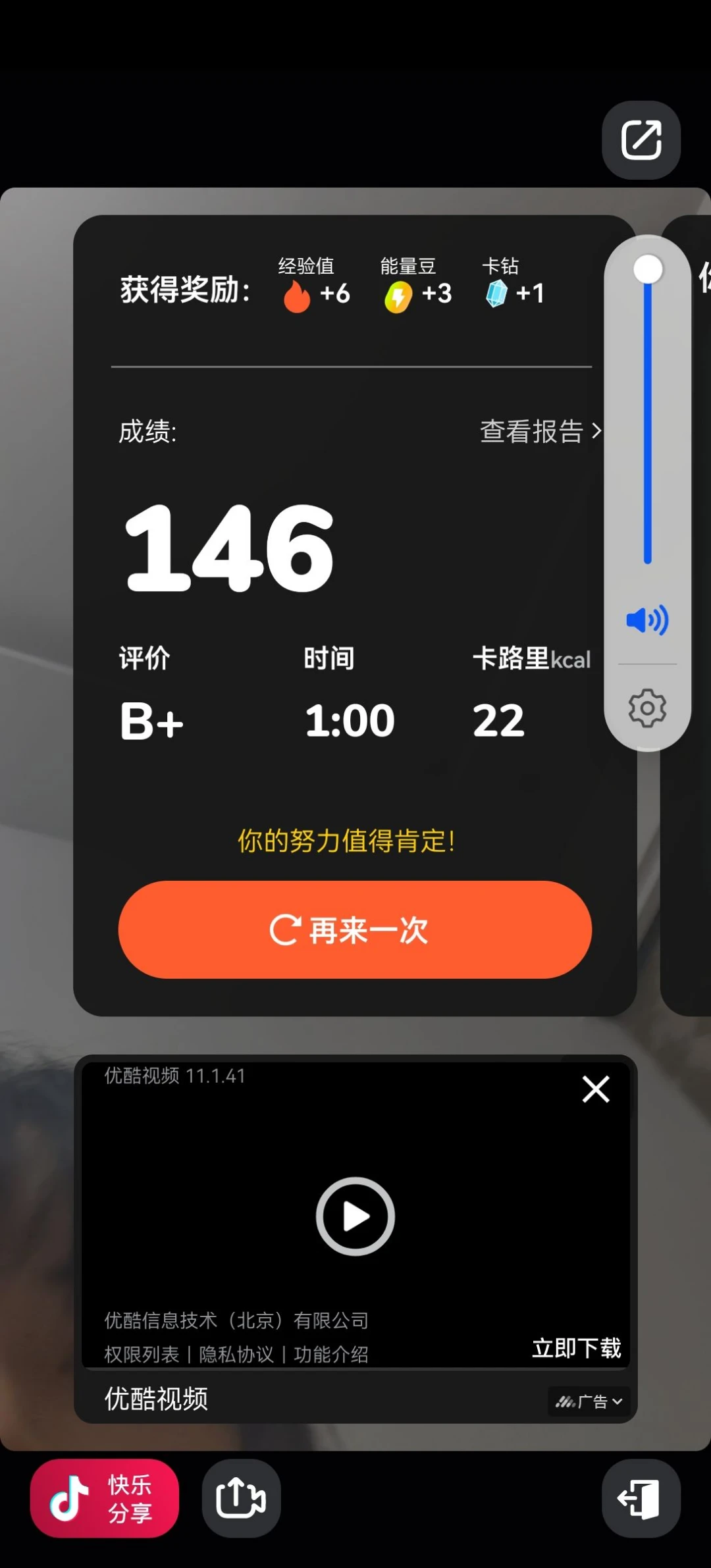
Task: Tap 再来一次 to play again
Action: tap(355, 929)
